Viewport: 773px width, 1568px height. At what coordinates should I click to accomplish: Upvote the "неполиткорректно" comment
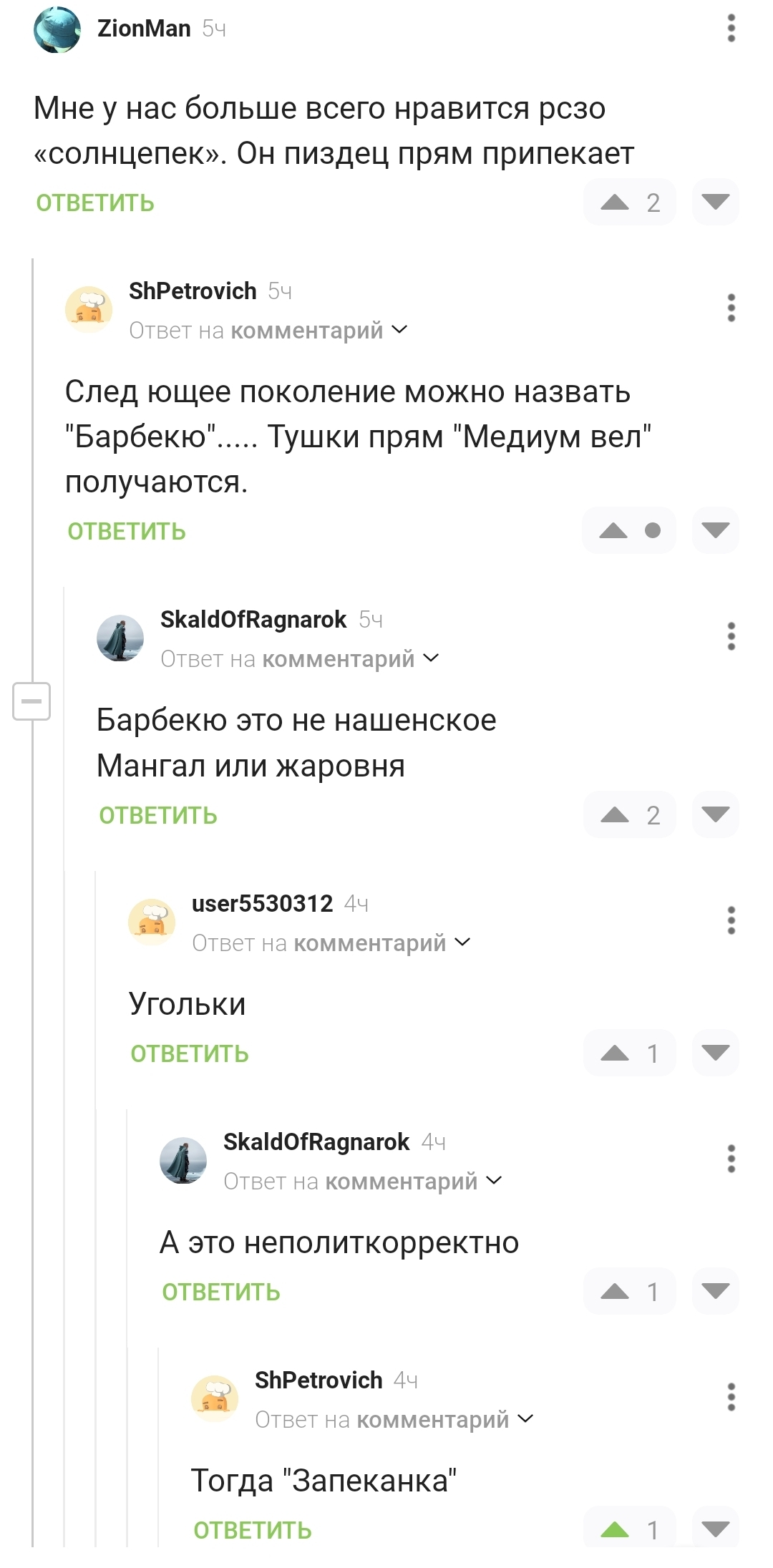pyautogui.click(x=615, y=1292)
